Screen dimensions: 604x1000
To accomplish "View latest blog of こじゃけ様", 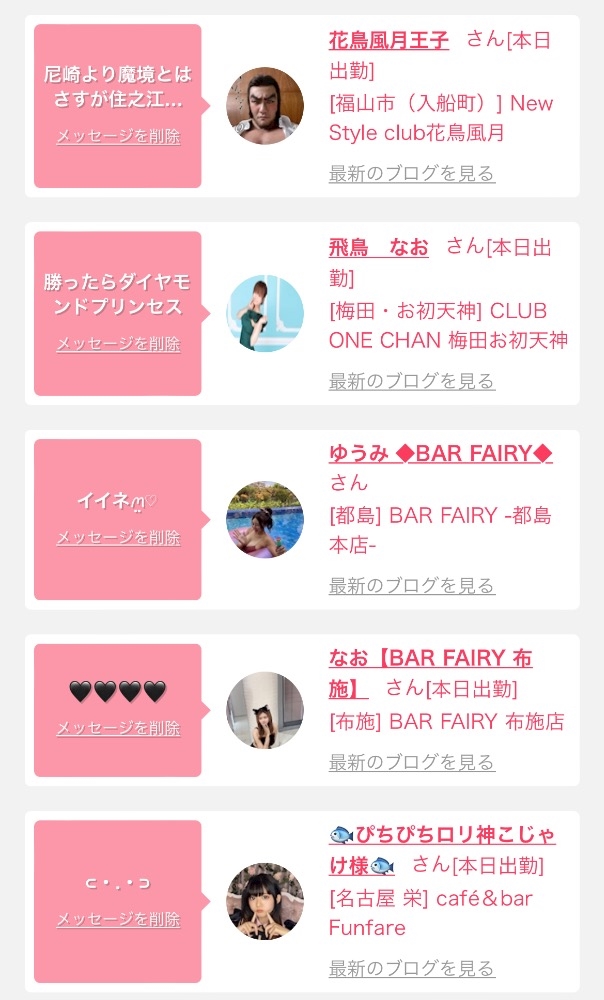I will pyautogui.click(x=412, y=969).
